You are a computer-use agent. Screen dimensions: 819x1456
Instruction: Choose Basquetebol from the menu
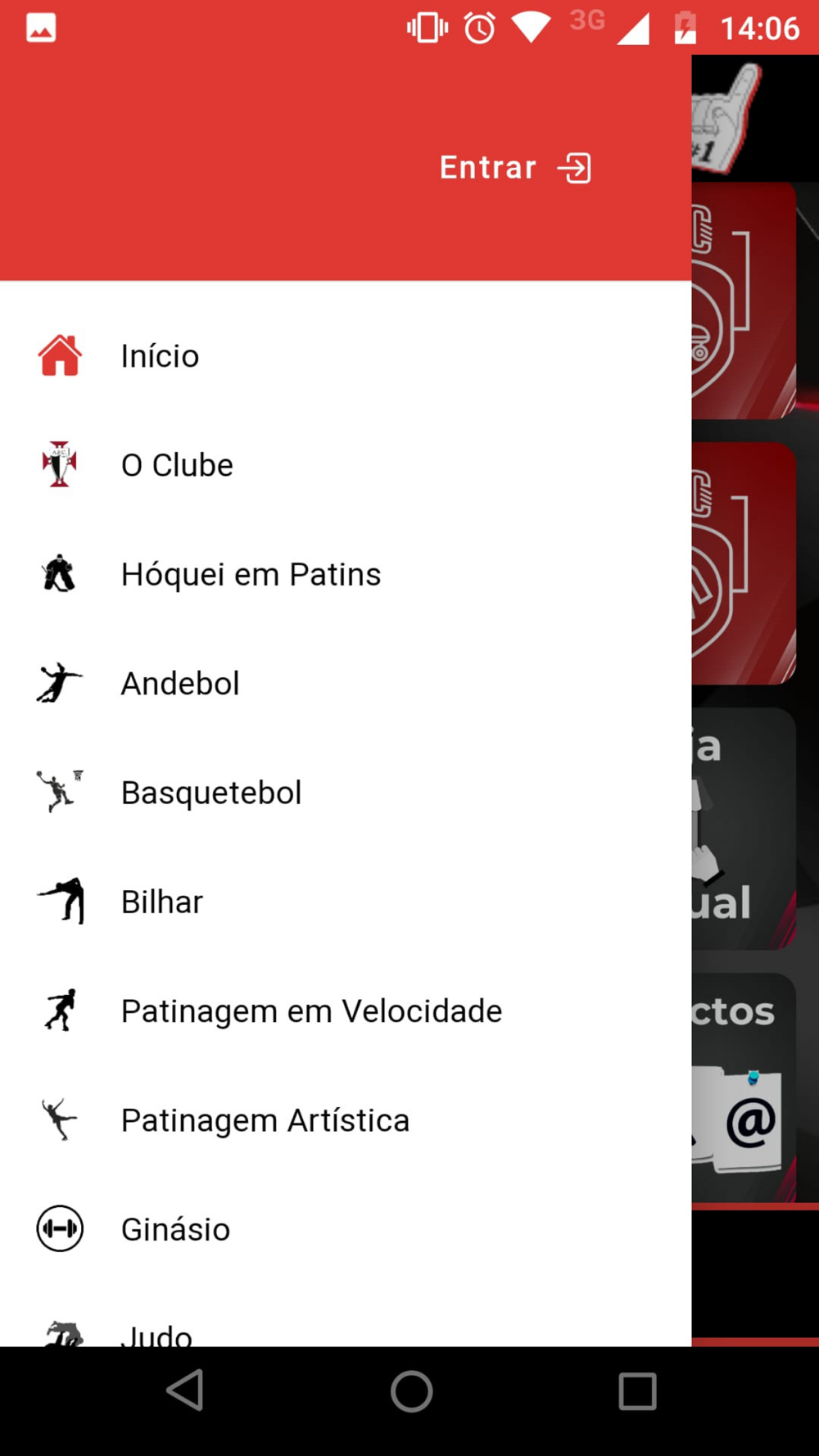pyautogui.click(x=346, y=792)
